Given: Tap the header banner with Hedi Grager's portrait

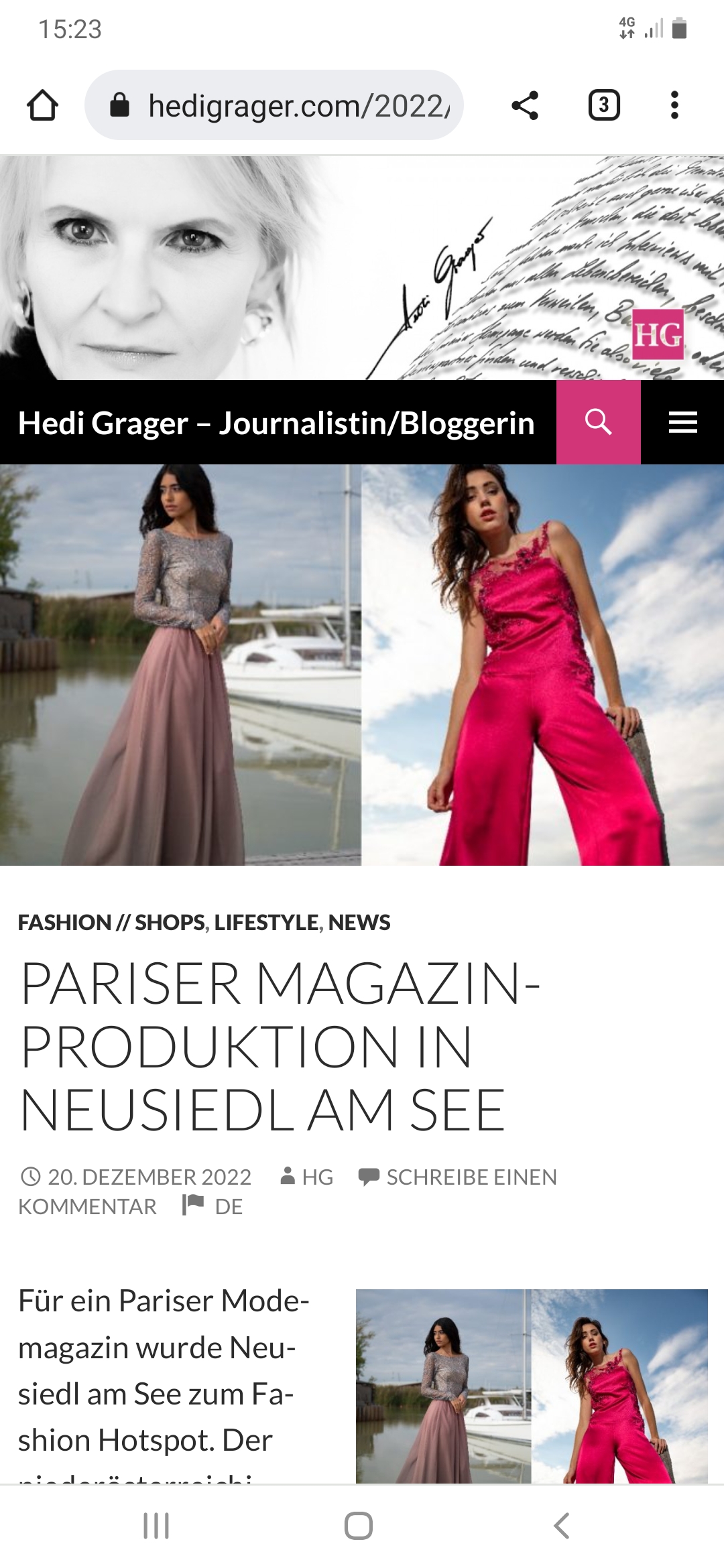Looking at the screenshot, I should coord(362,268).
